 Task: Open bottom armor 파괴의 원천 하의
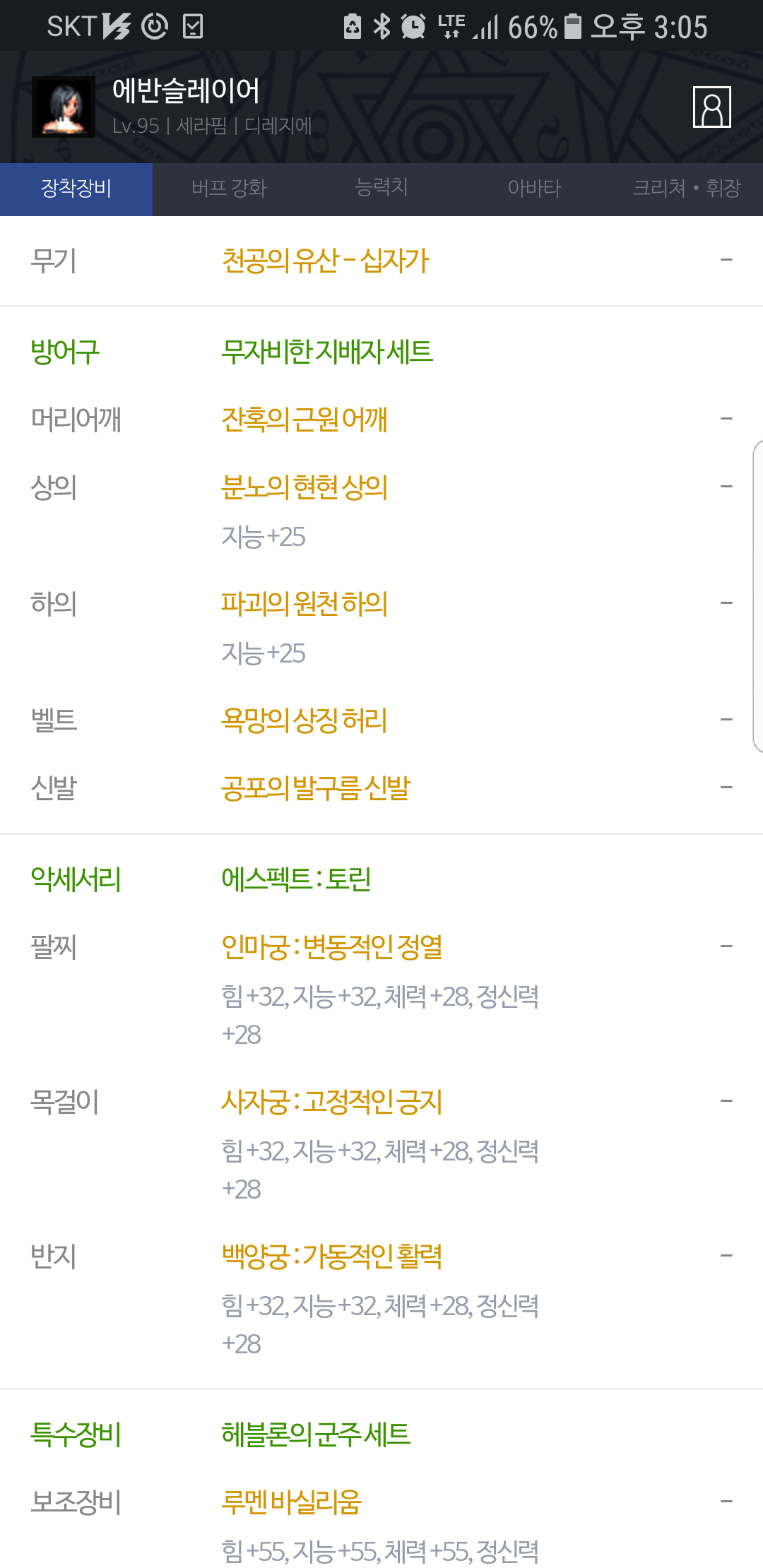(x=304, y=604)
